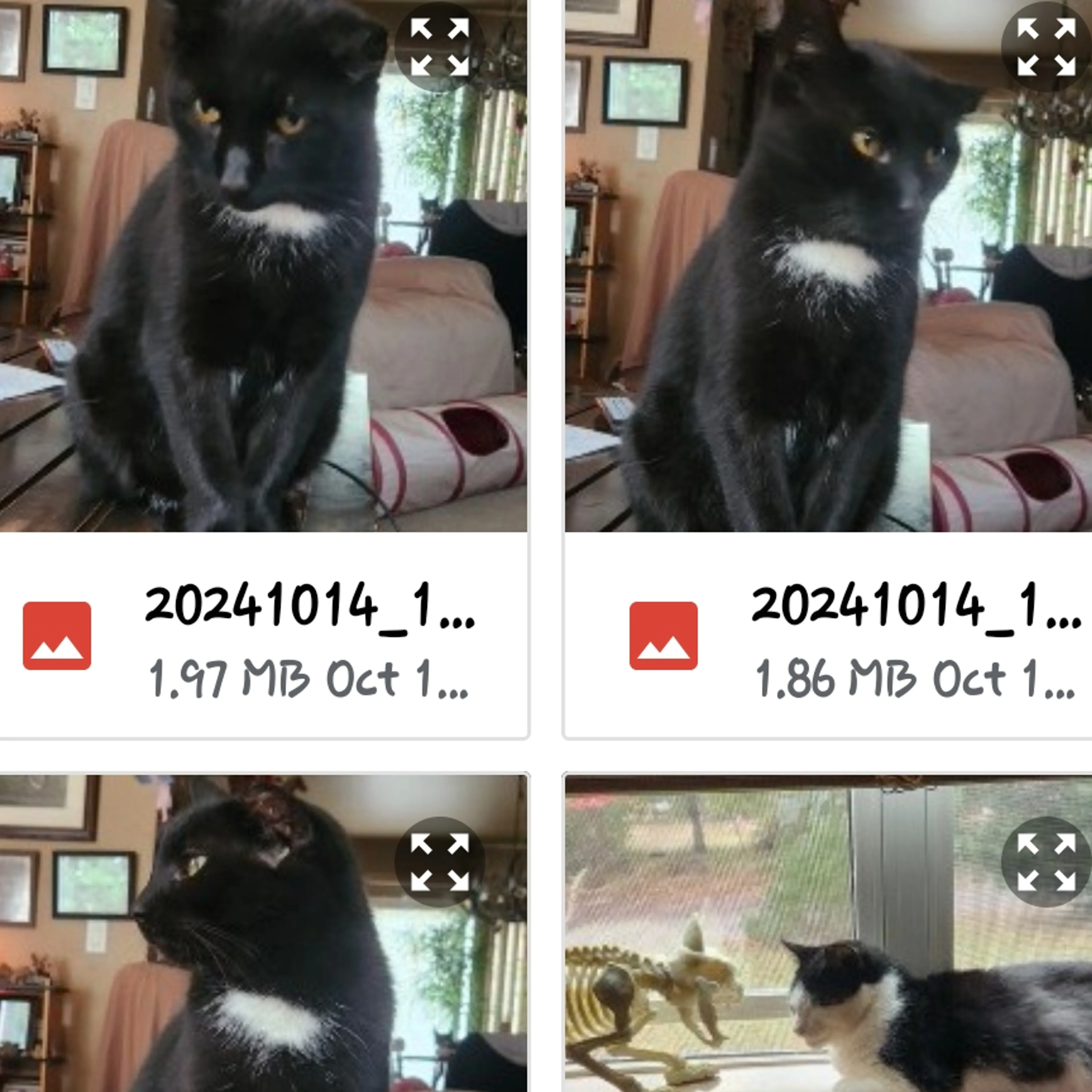Screen dimensions: 1092x1092
Task: Expand the photo sized 1.97 MB
Action: (x=440, y=47)
